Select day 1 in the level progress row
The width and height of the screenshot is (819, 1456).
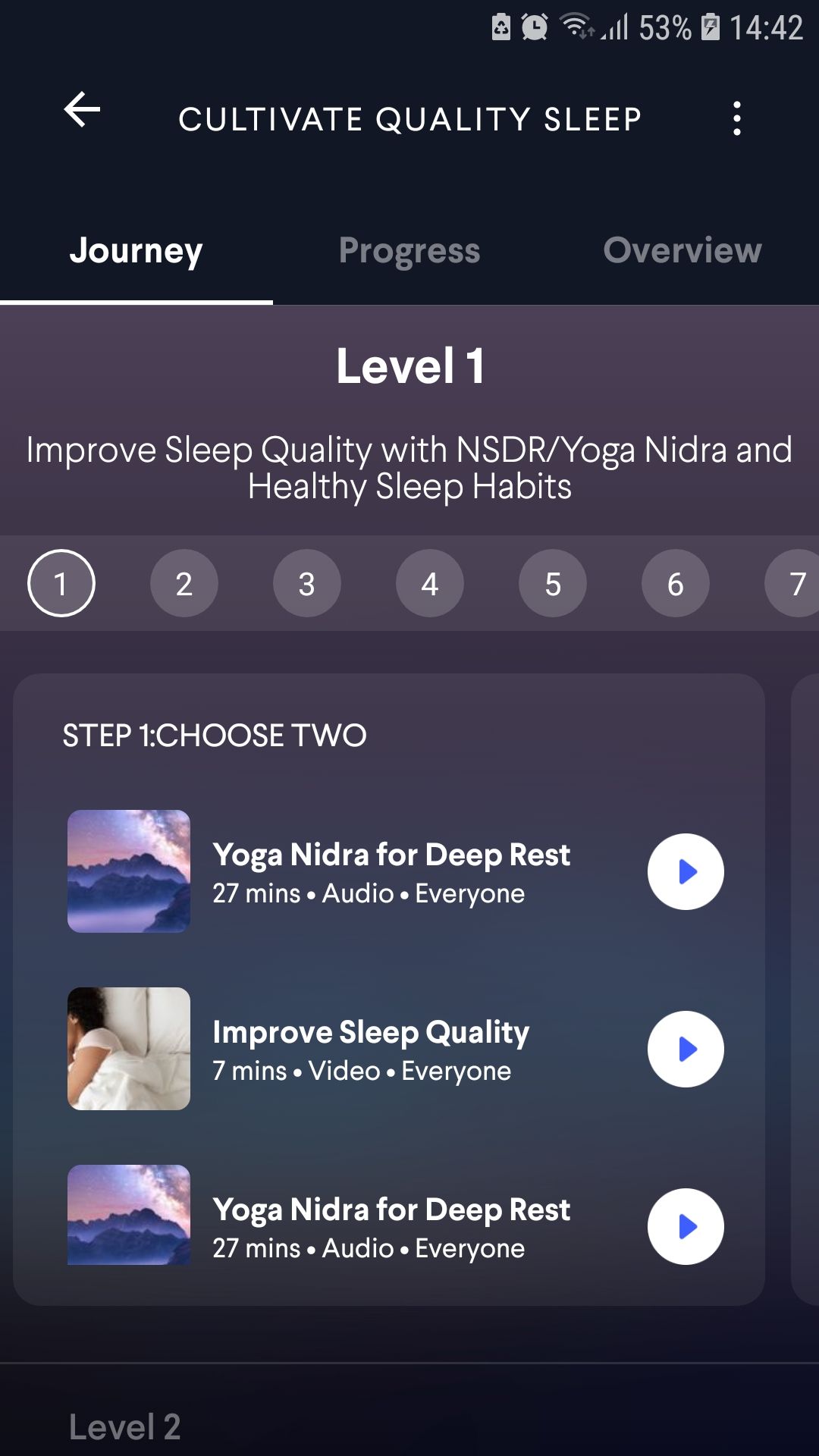click(x=62, y=582)
